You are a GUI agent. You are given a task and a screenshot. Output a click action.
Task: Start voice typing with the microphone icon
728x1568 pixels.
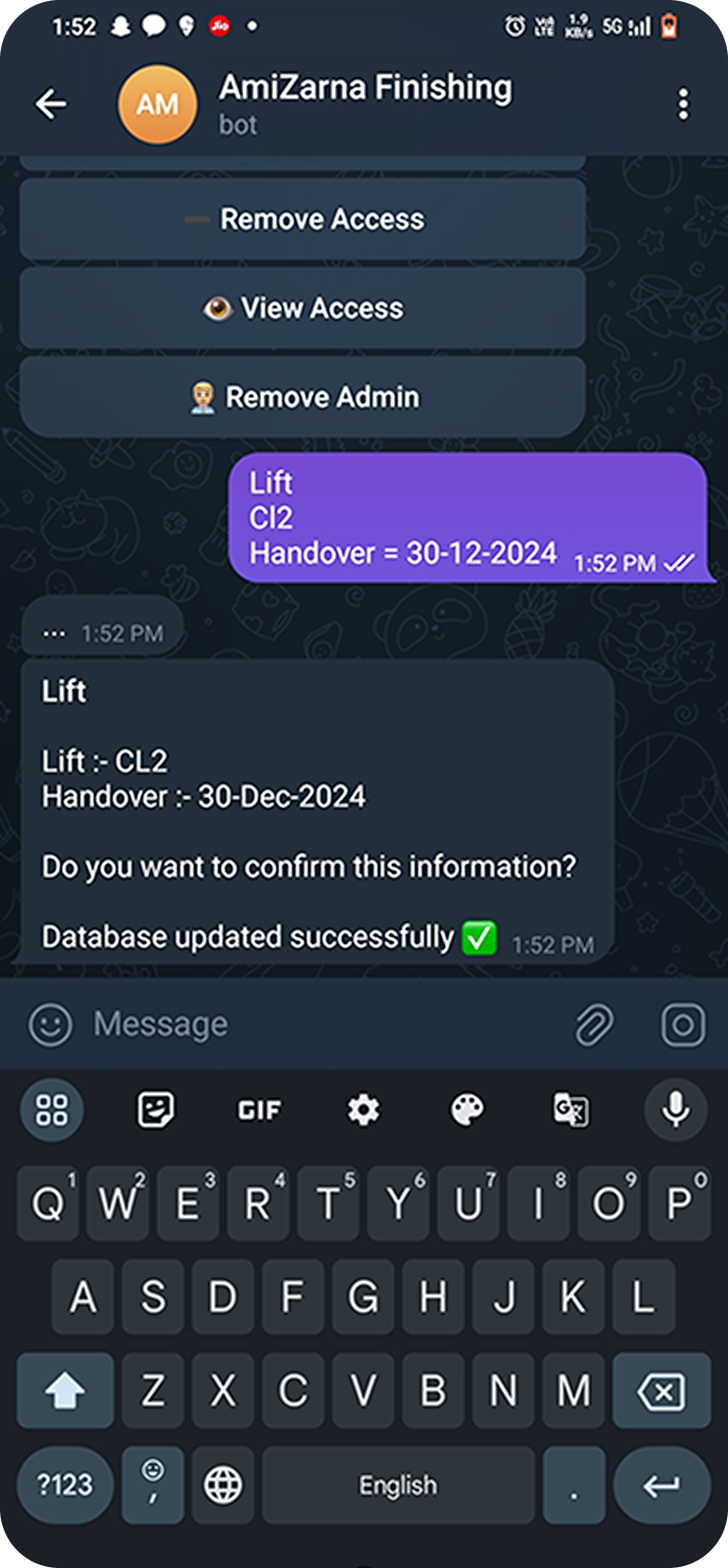675,1109
